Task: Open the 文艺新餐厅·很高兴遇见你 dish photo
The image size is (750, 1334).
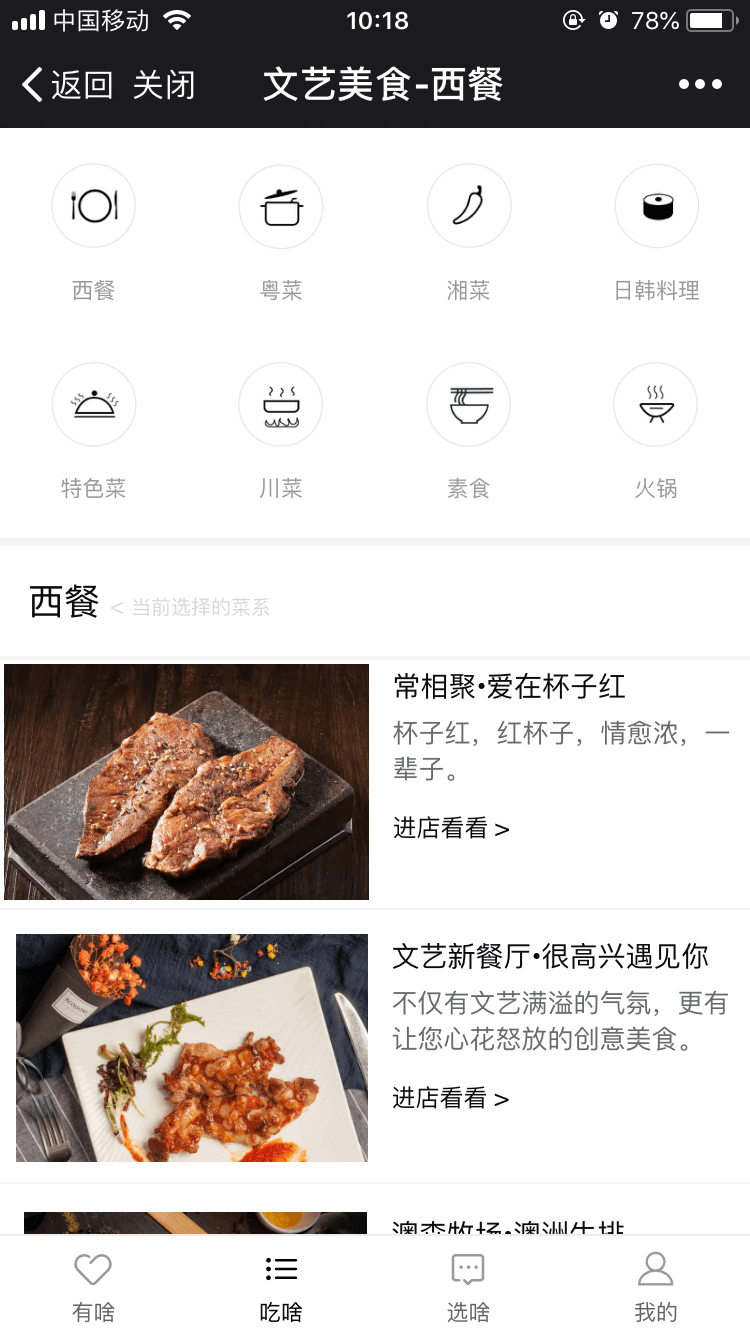Action: (x=192, y=1048)
